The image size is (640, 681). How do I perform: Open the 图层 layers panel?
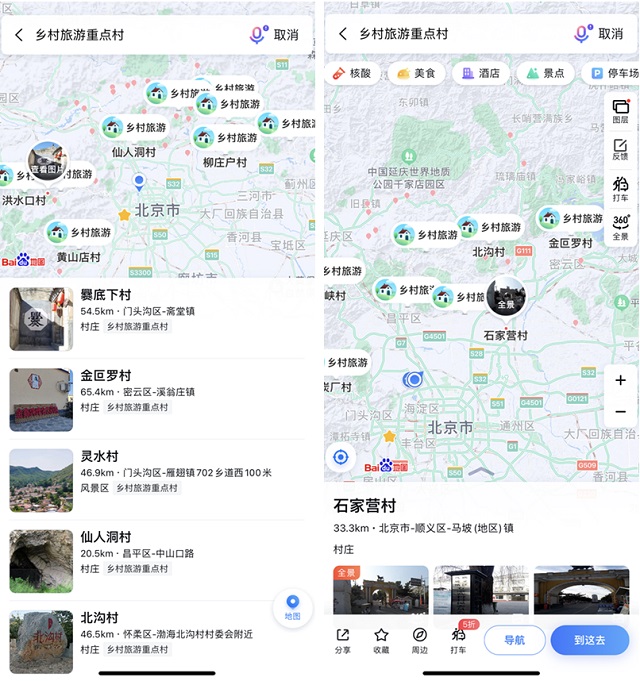[x=620, y=110]
